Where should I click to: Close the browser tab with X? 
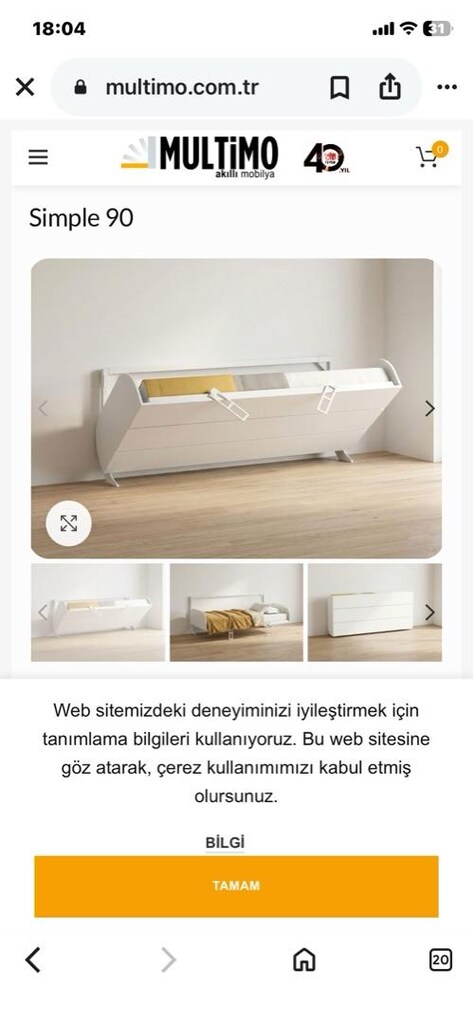pos(25,87)
